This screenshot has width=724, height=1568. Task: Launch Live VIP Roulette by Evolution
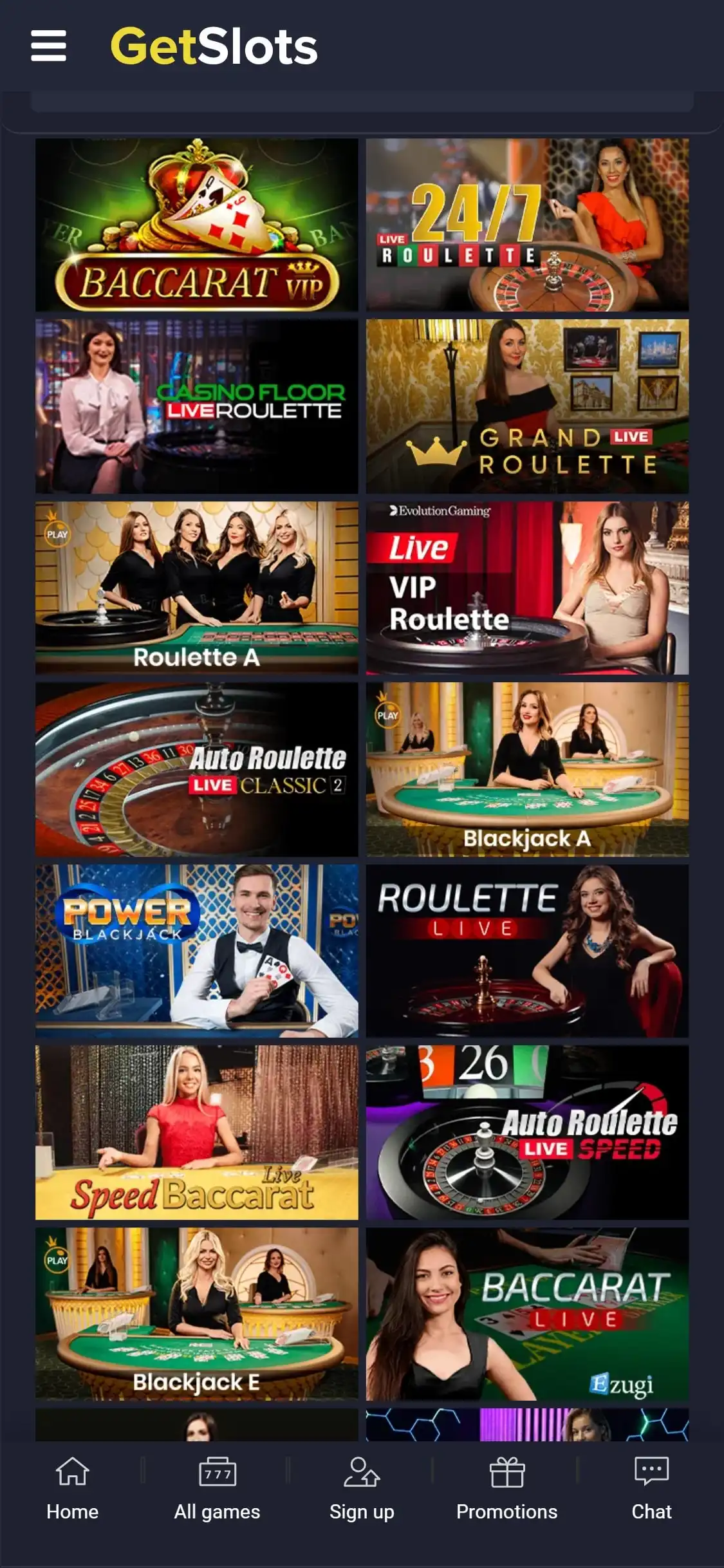pos(527,588)
